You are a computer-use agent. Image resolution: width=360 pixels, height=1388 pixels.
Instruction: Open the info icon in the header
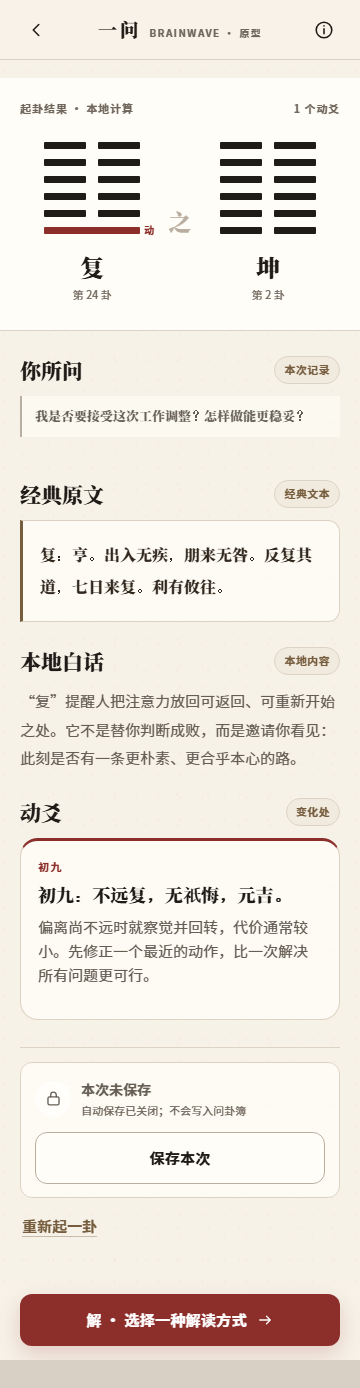[324, 30]
